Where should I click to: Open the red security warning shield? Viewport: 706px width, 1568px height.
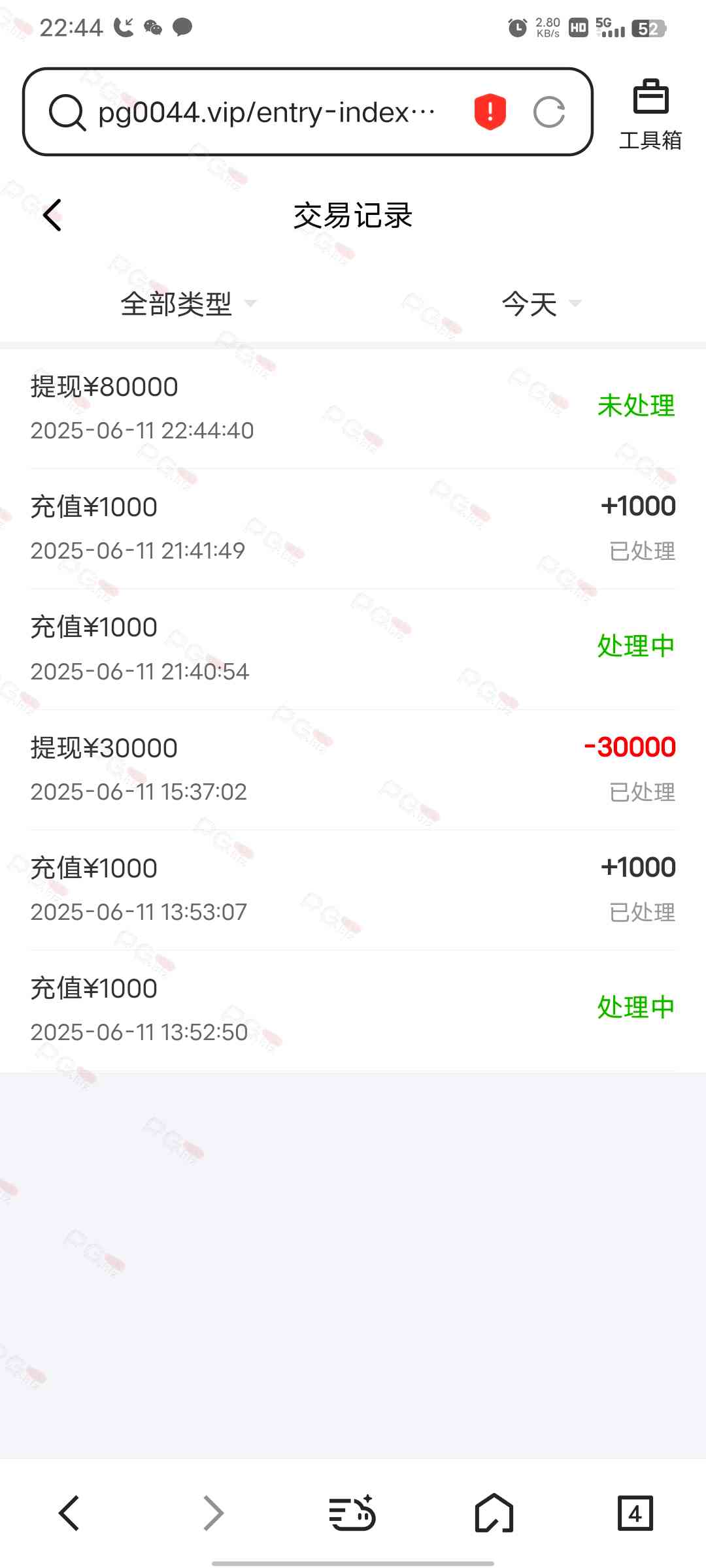click(490, 112)
